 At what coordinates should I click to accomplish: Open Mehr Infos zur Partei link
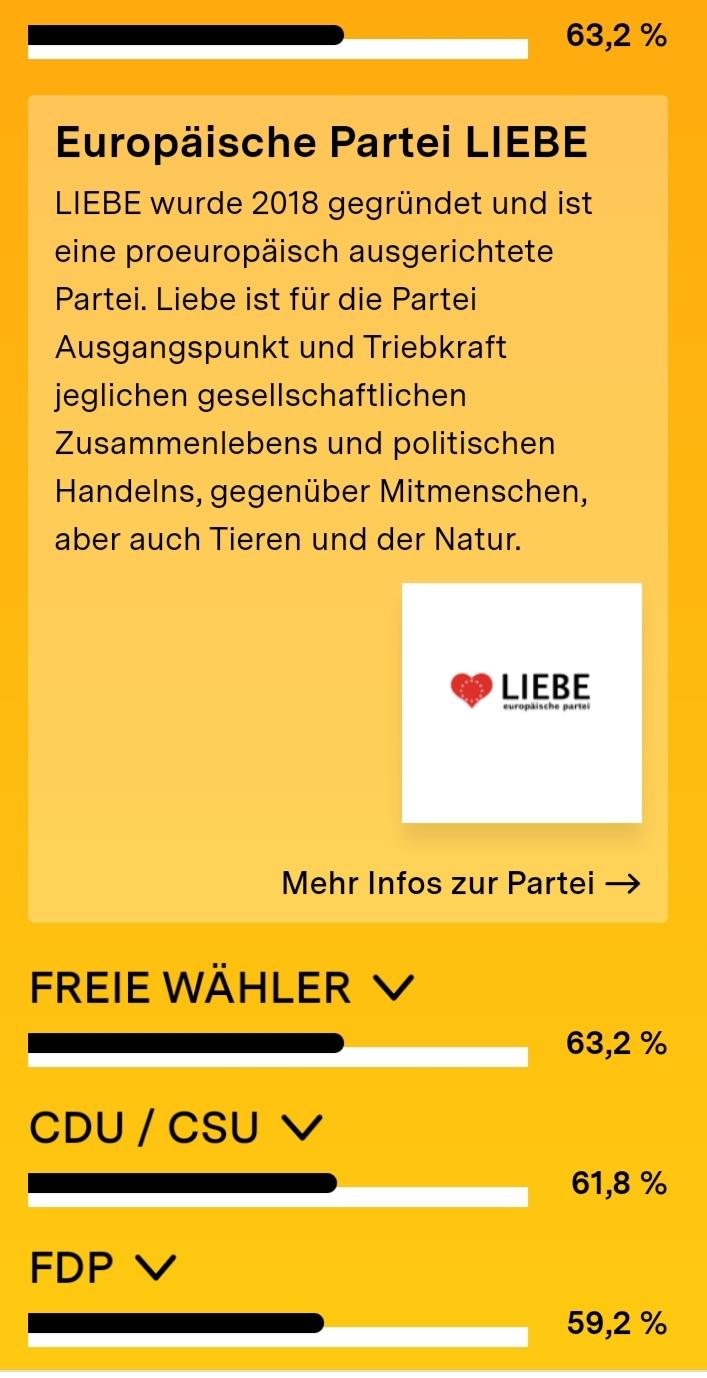tap(461, 883)
